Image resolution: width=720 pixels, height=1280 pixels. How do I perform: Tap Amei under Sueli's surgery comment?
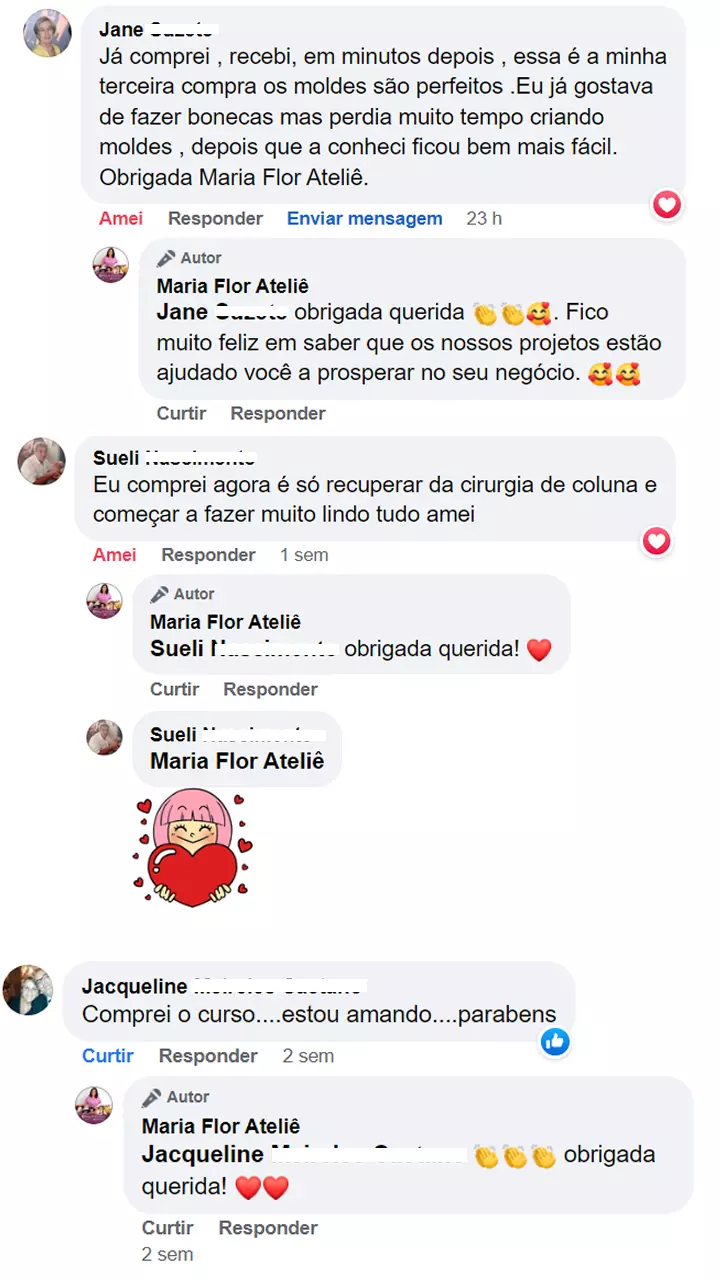coord(115,554)
